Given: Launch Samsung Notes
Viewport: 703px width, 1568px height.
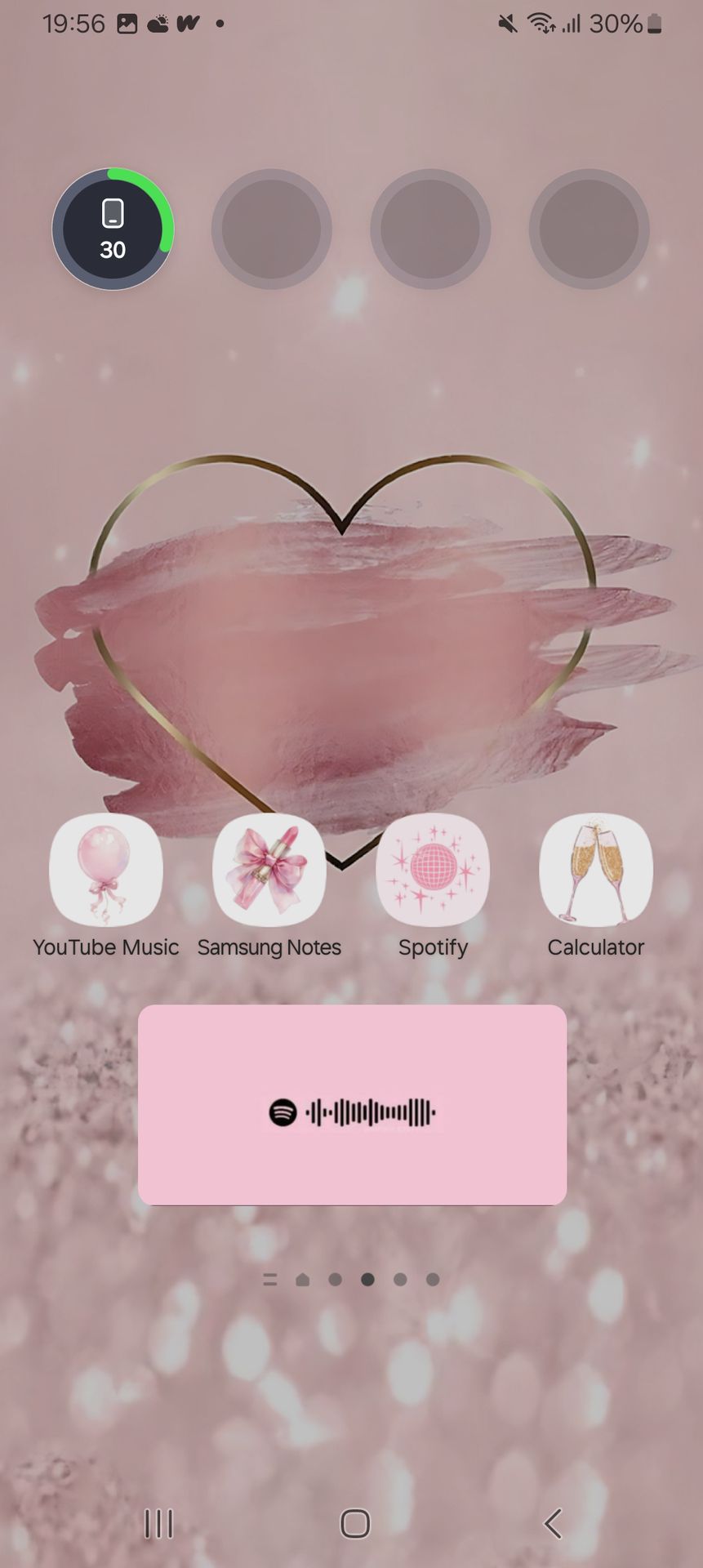Looking at the screenshot, I should (x=269, y=871).
